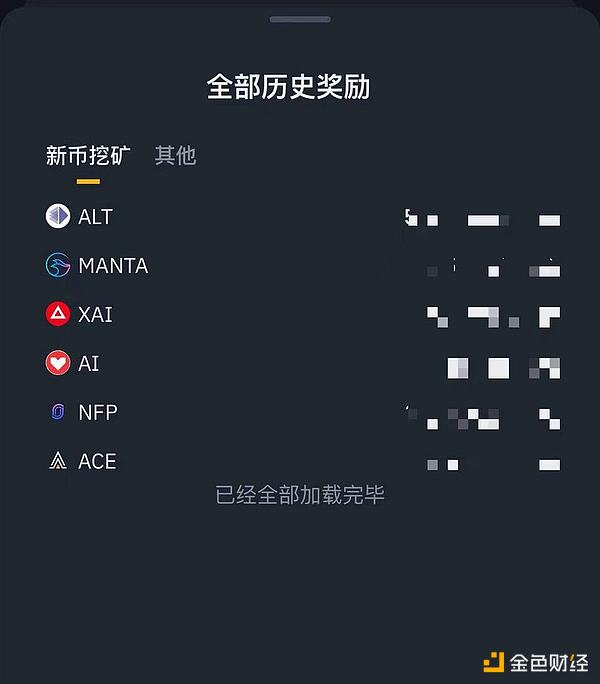Select the 新币挖矿 tab

pos(87,156)
